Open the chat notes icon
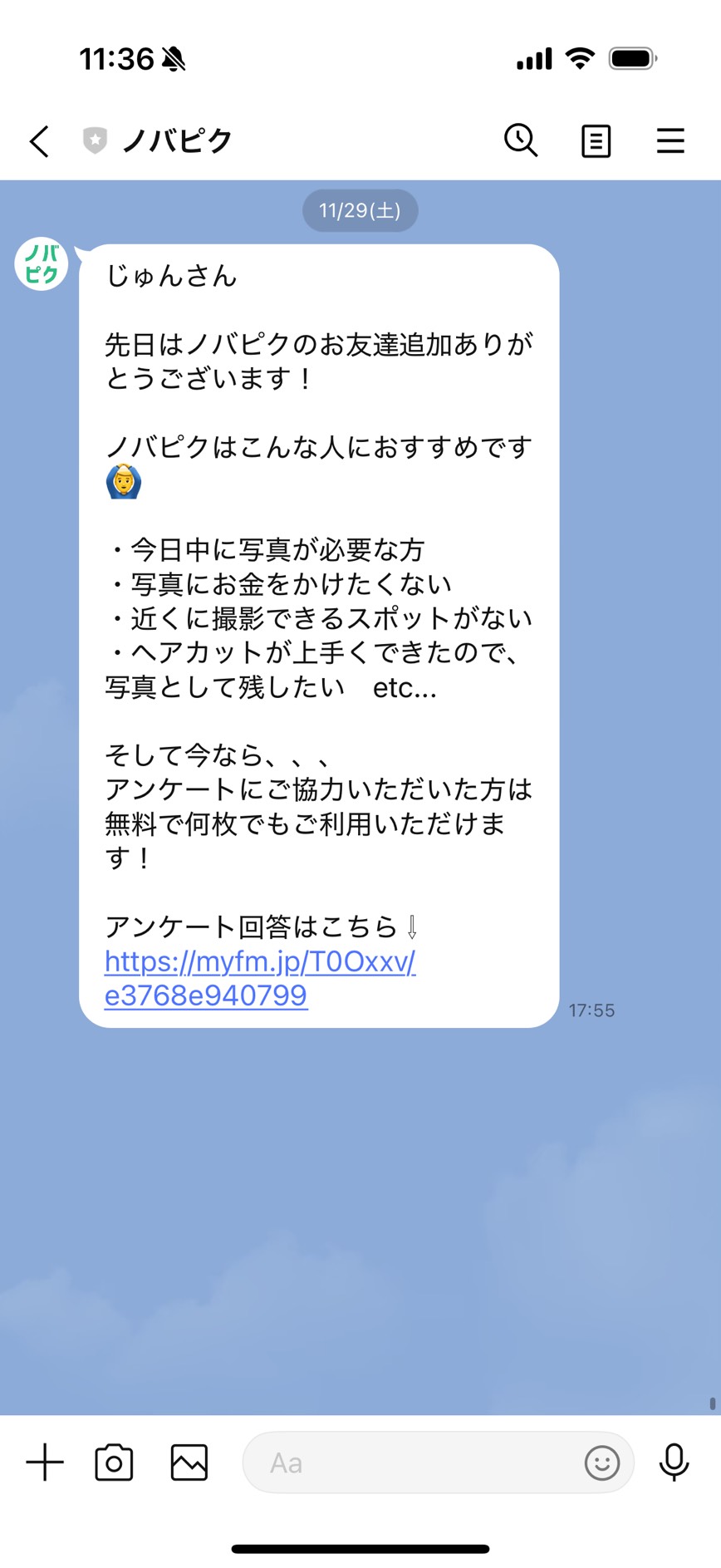 pyautogui.click(x=596, y=141)
